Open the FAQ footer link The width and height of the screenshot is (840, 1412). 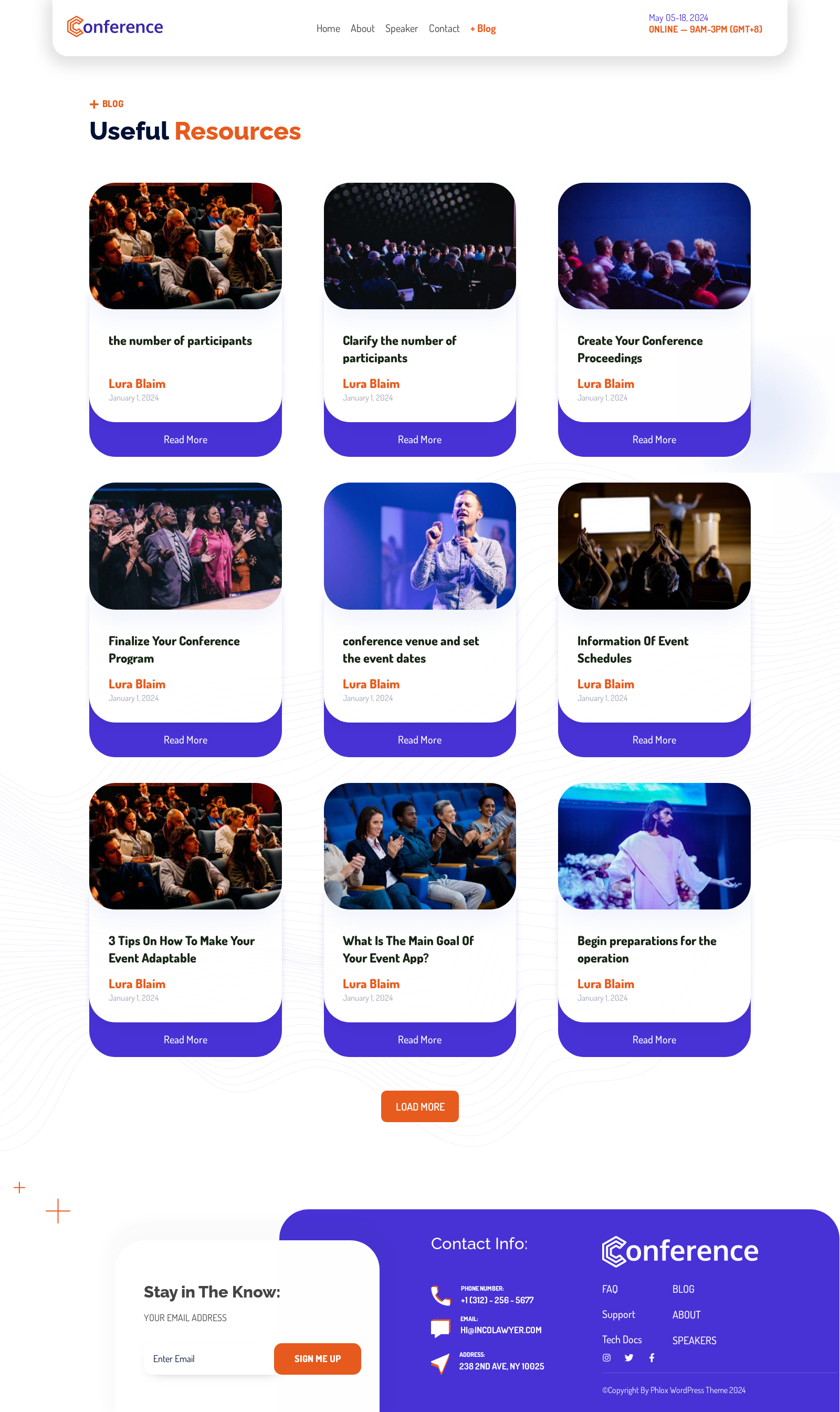tap(610, 1289)
